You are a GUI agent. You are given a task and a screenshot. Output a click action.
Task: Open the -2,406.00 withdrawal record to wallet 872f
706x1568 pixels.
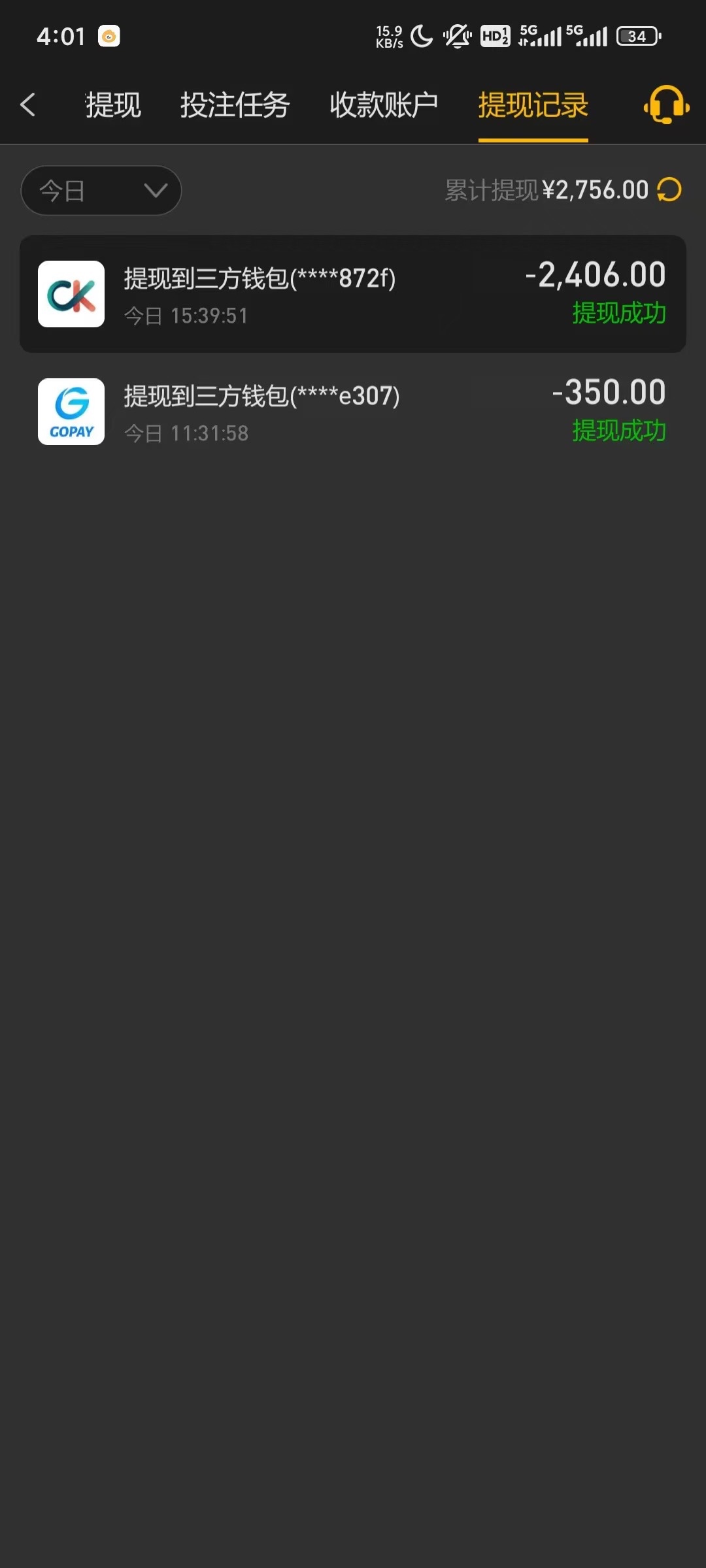pyautogui.click(x=353, y=294)
